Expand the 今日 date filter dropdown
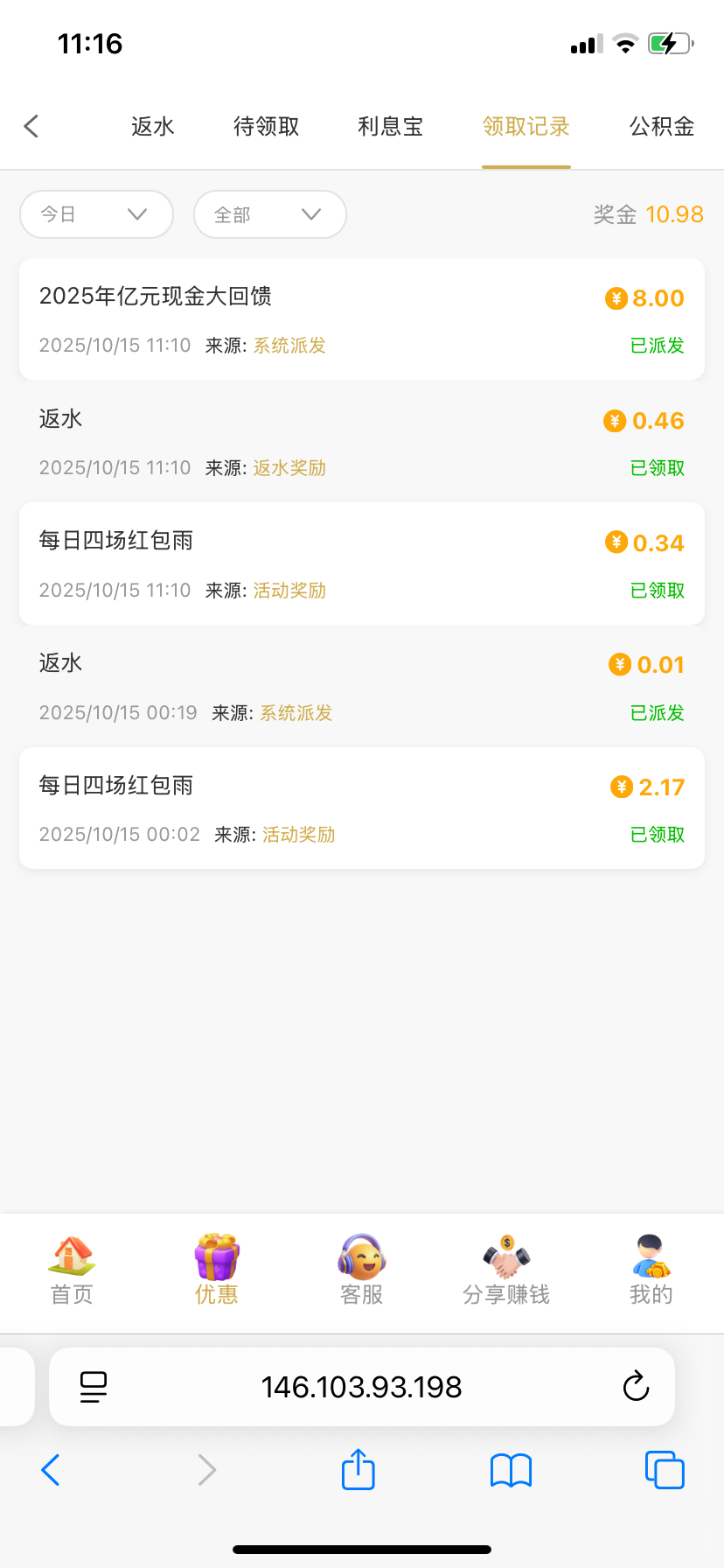724x1568 pixels. (96, 214)
